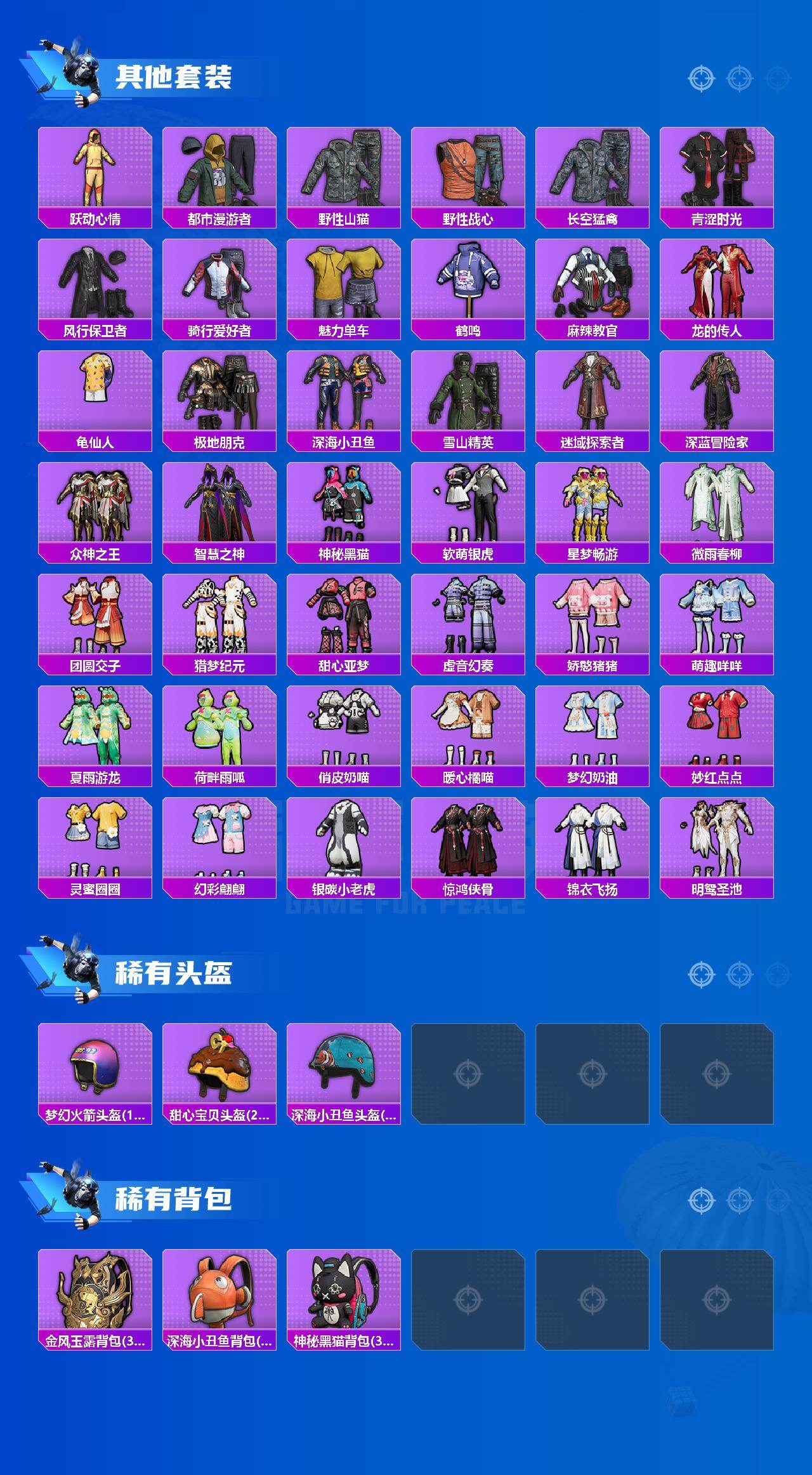Screen dimensions: 812x1475
Task: Select the 跃动心情 outfit thumbnail
Action: click(x=94, y=168)
